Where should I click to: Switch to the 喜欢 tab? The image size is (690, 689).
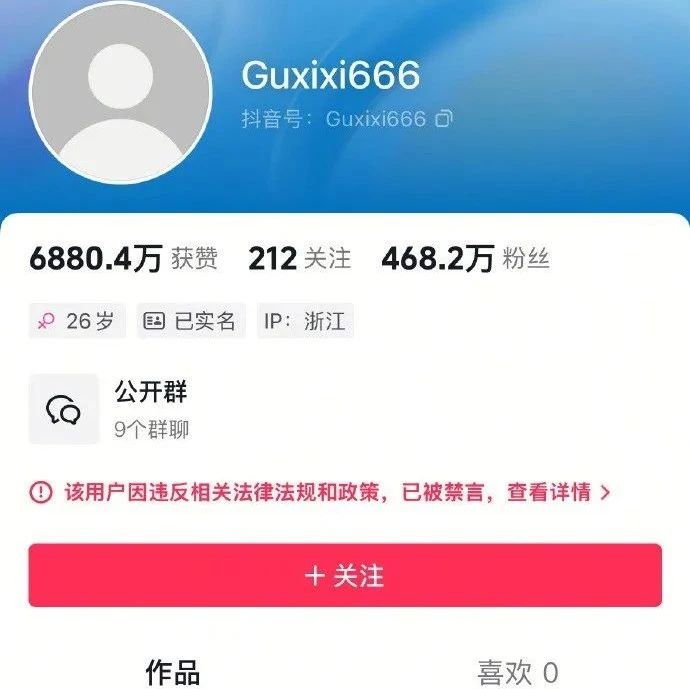(517, 672)
